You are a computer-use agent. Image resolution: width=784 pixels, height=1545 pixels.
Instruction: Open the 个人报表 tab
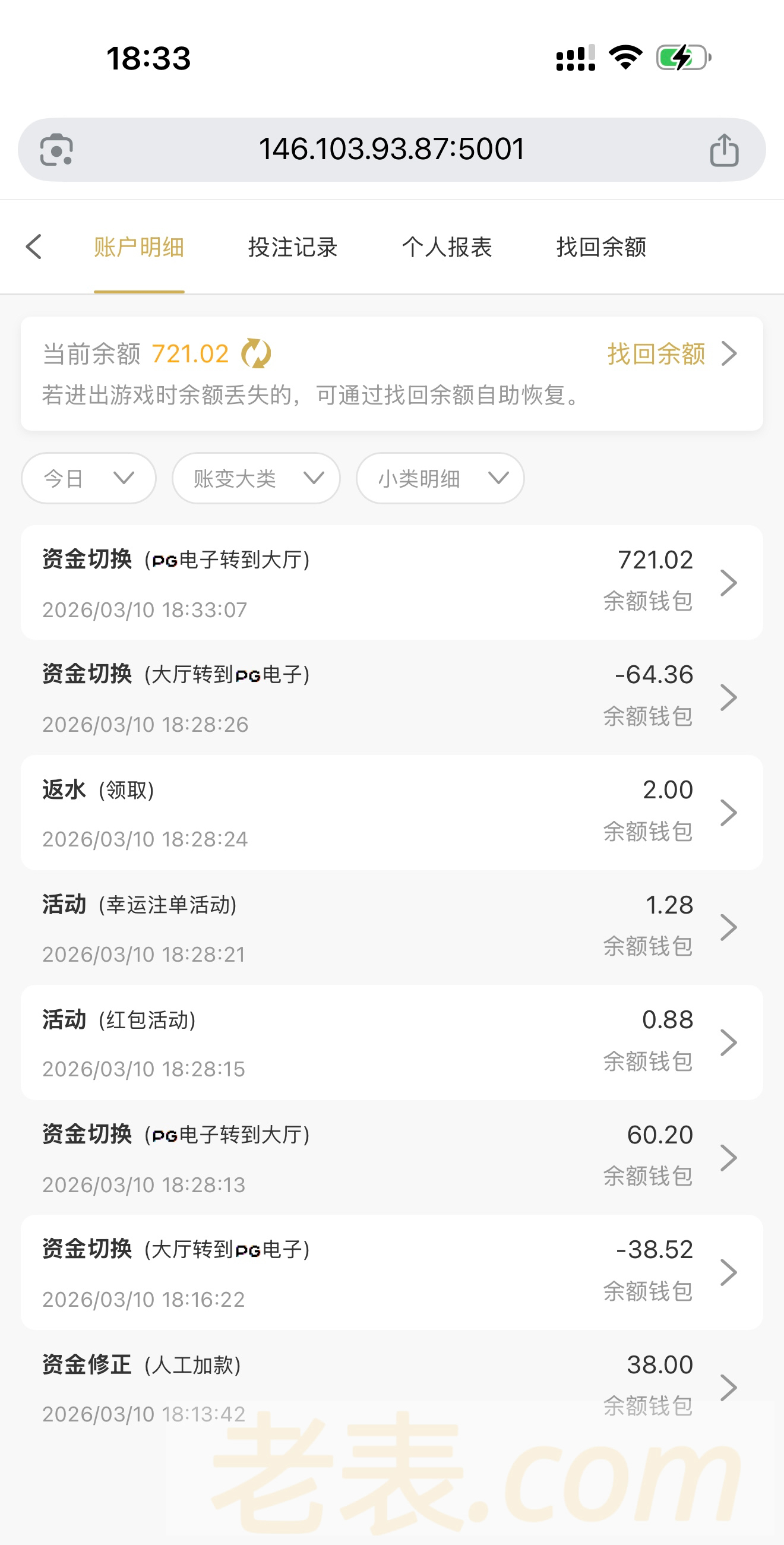[x=447, y=247]
